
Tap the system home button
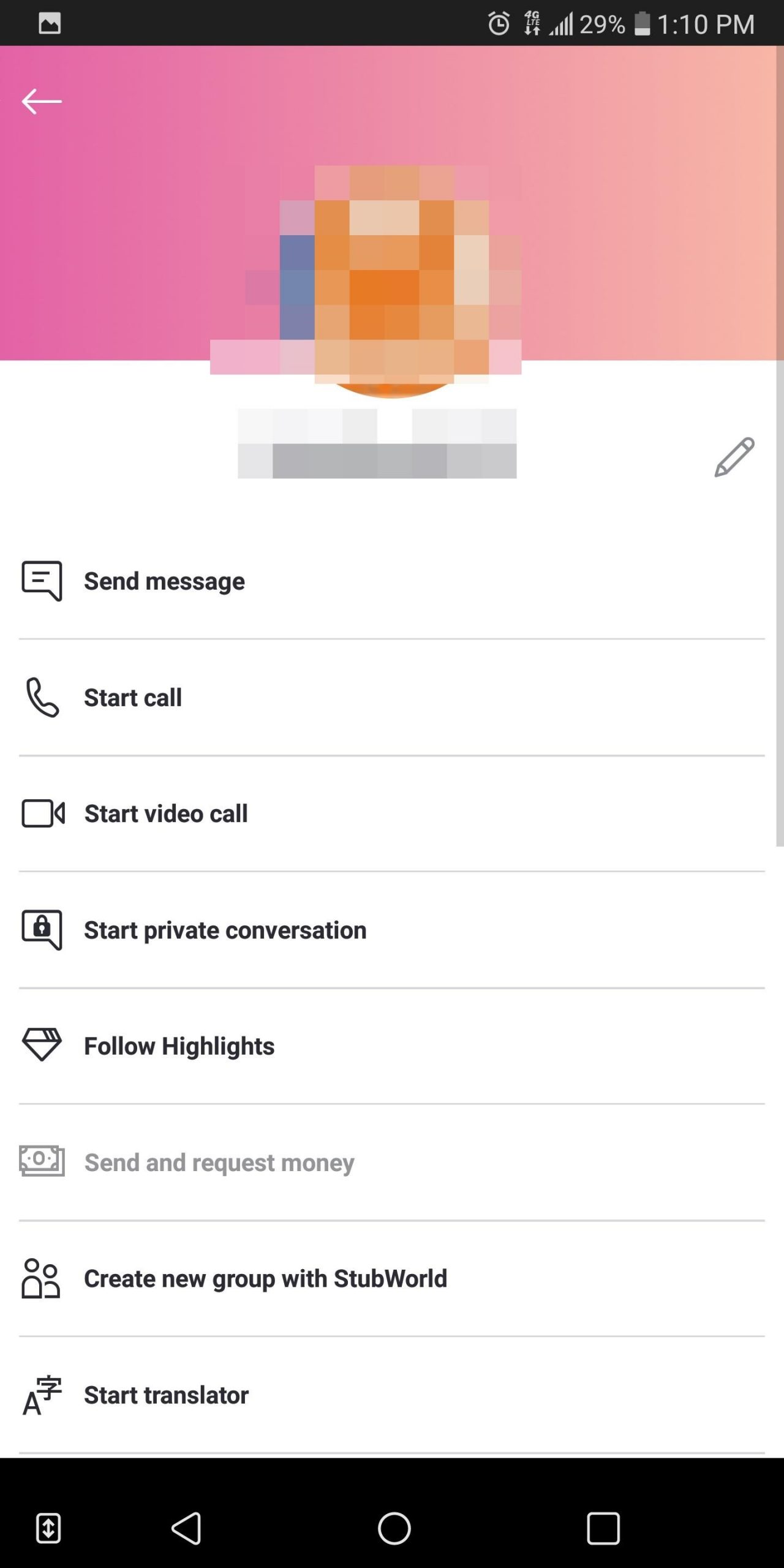(x=394, y=1528)
